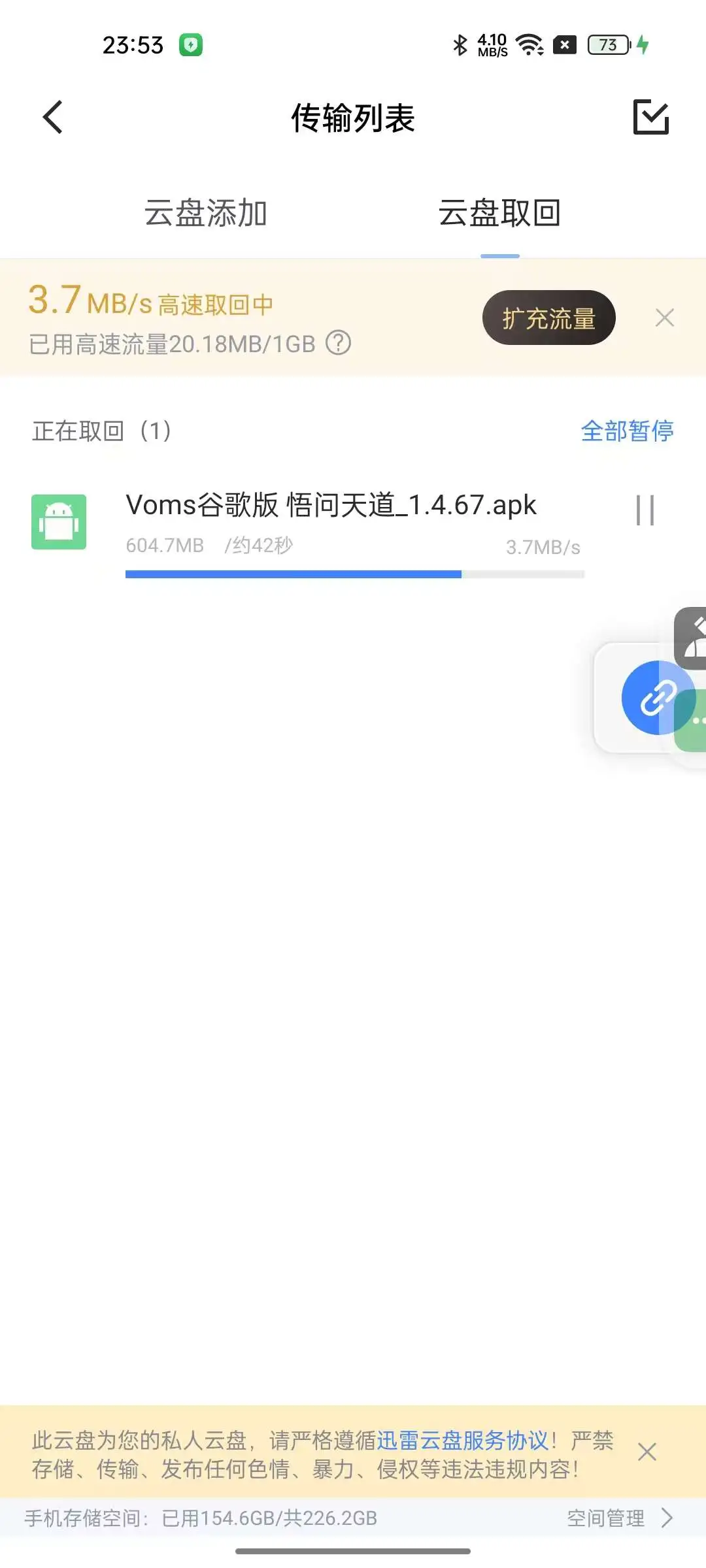Viewport: 706px width, 1568px height.
Task: Switch to the 云盘添加 tab
Action: [205, 214]
